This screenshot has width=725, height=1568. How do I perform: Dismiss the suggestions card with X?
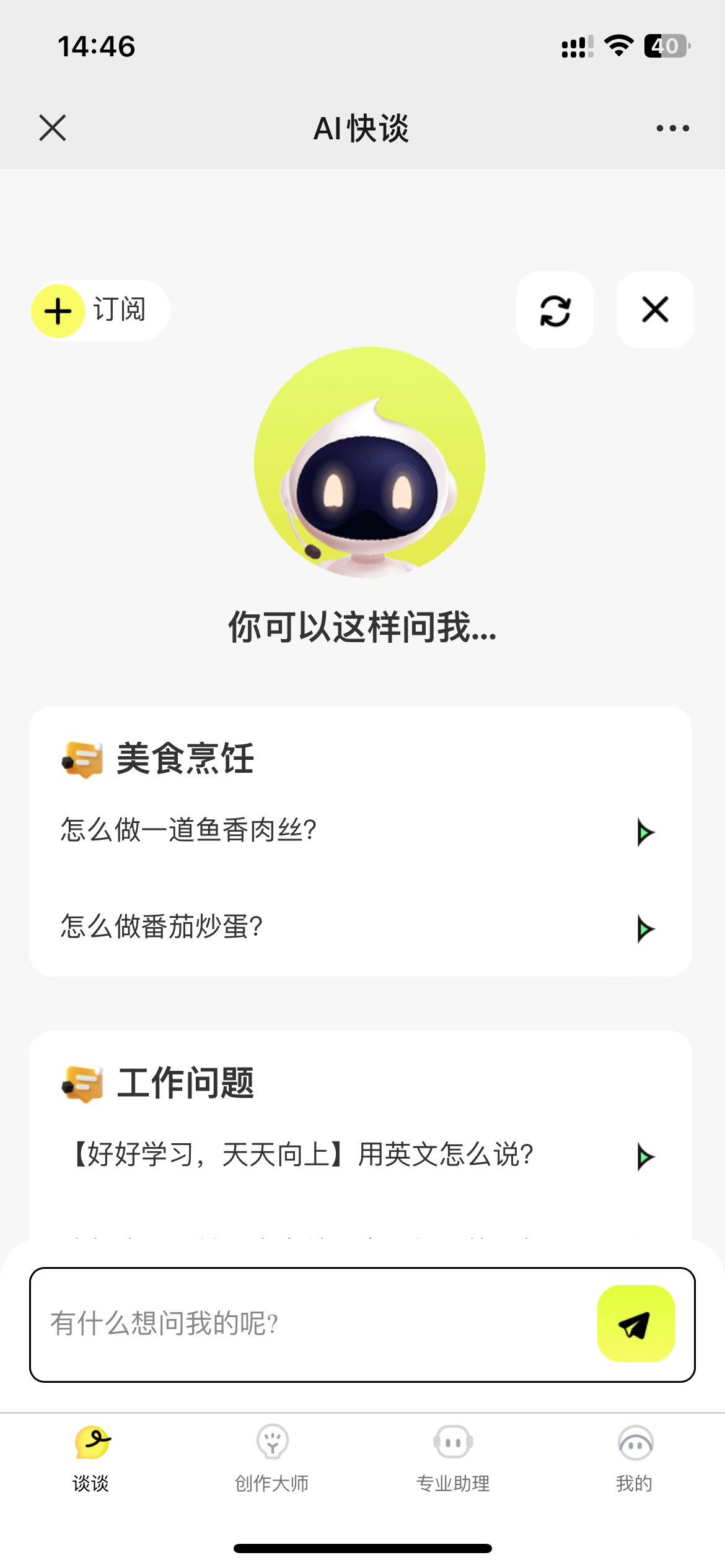(x=654, y=311)
